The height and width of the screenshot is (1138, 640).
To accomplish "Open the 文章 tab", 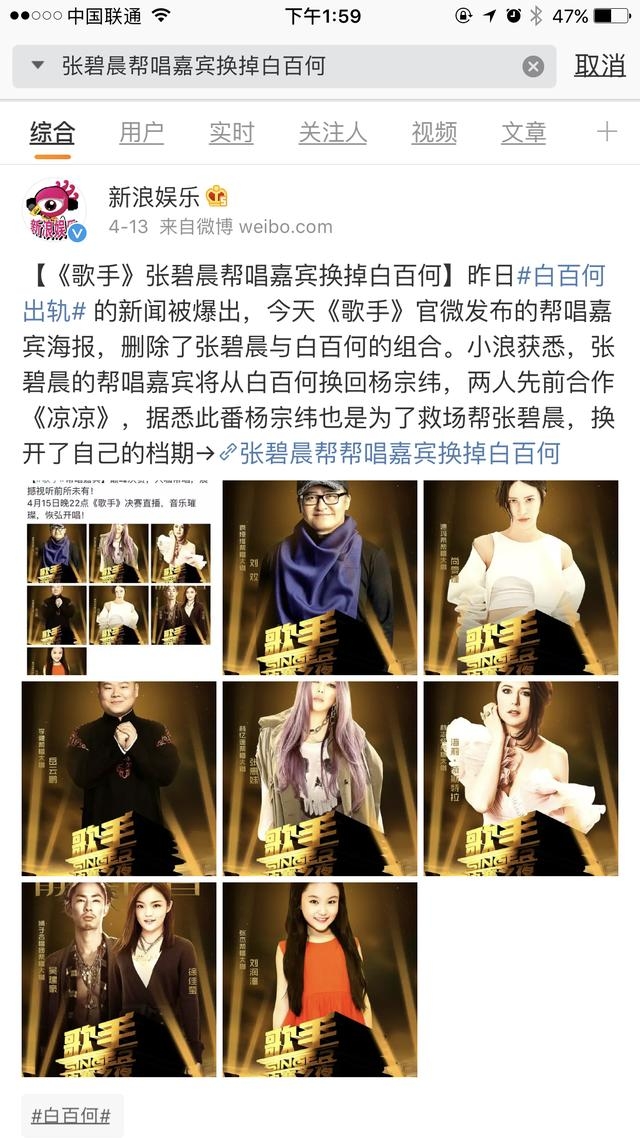I will click(x=523, y=132).
